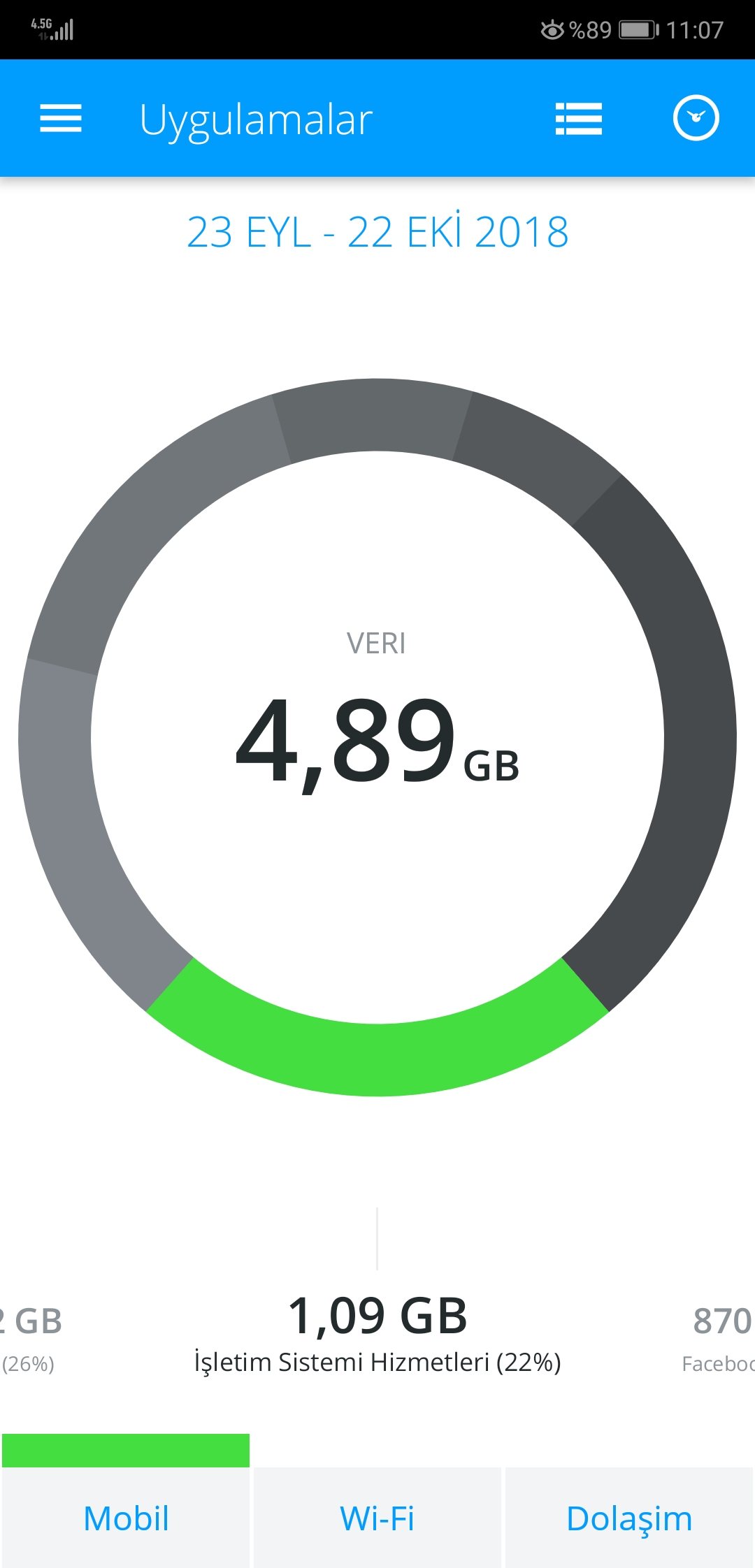This screenshot has width=755, height=1568.
Task: Select the Mobil tab
Action: [126, 1518]
